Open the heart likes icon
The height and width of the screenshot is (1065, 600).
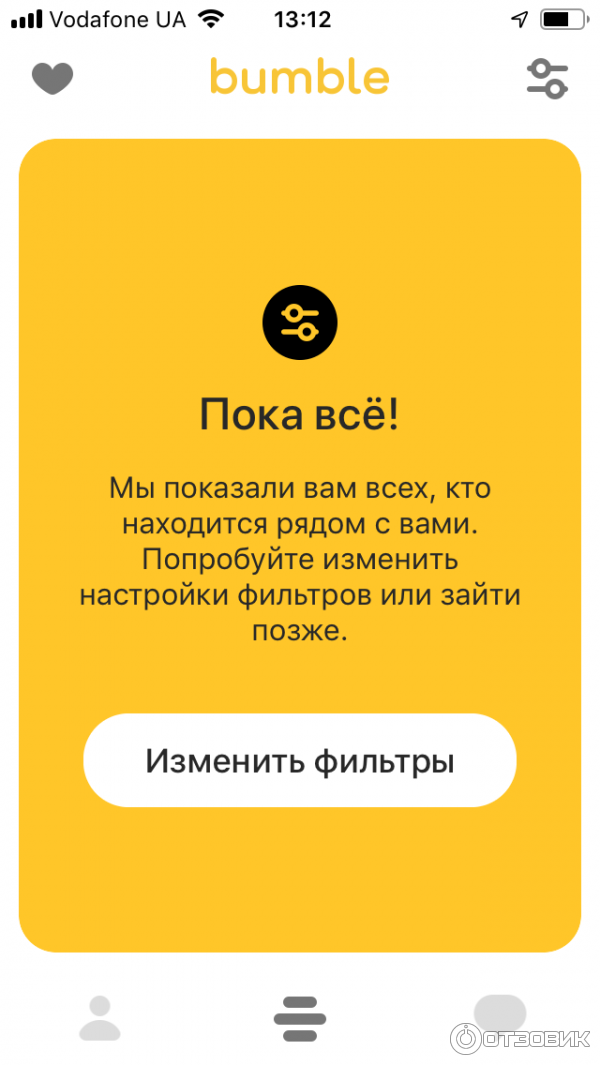tap(52, 78)
